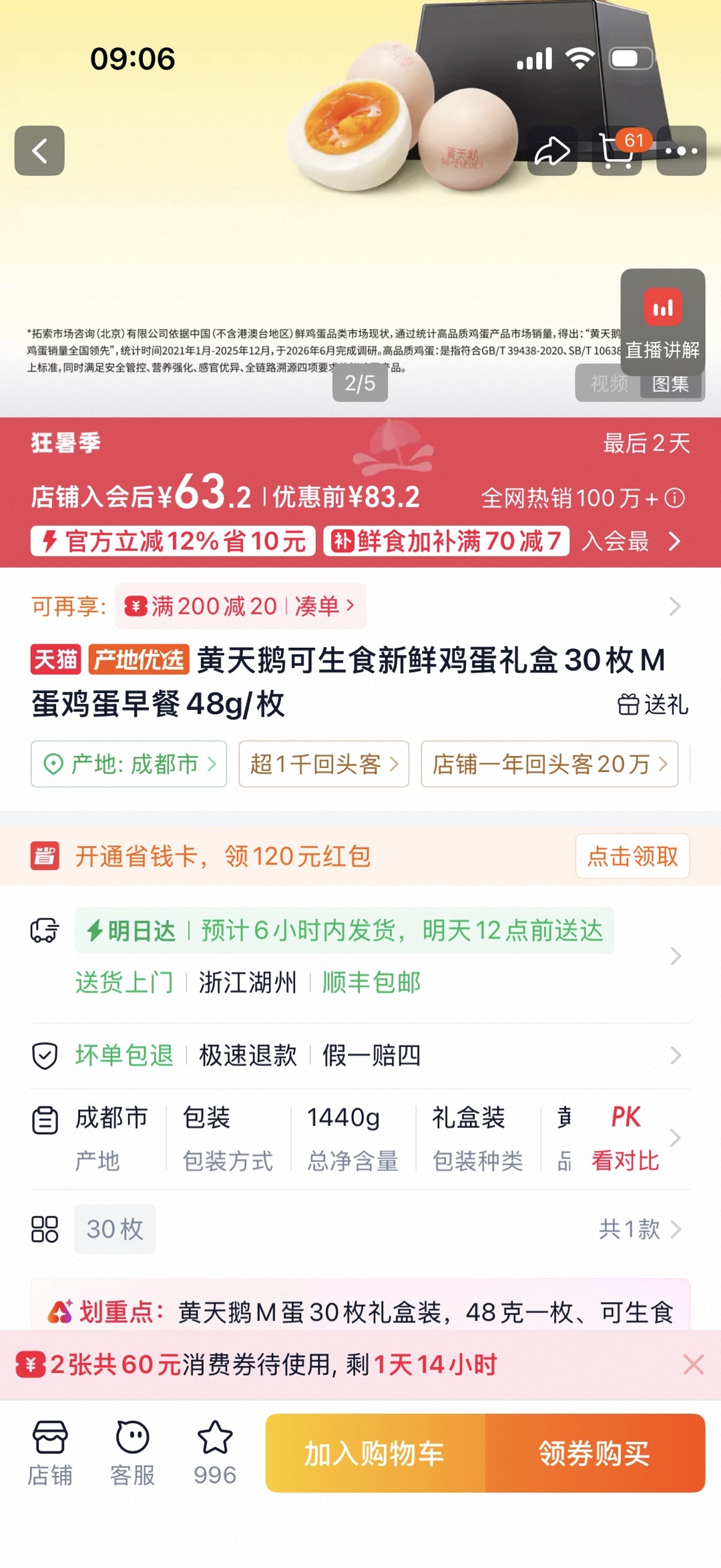Screen dimensions: 721x1568
Task: Go back using the top-left arrow
Action: pos(39,151)
